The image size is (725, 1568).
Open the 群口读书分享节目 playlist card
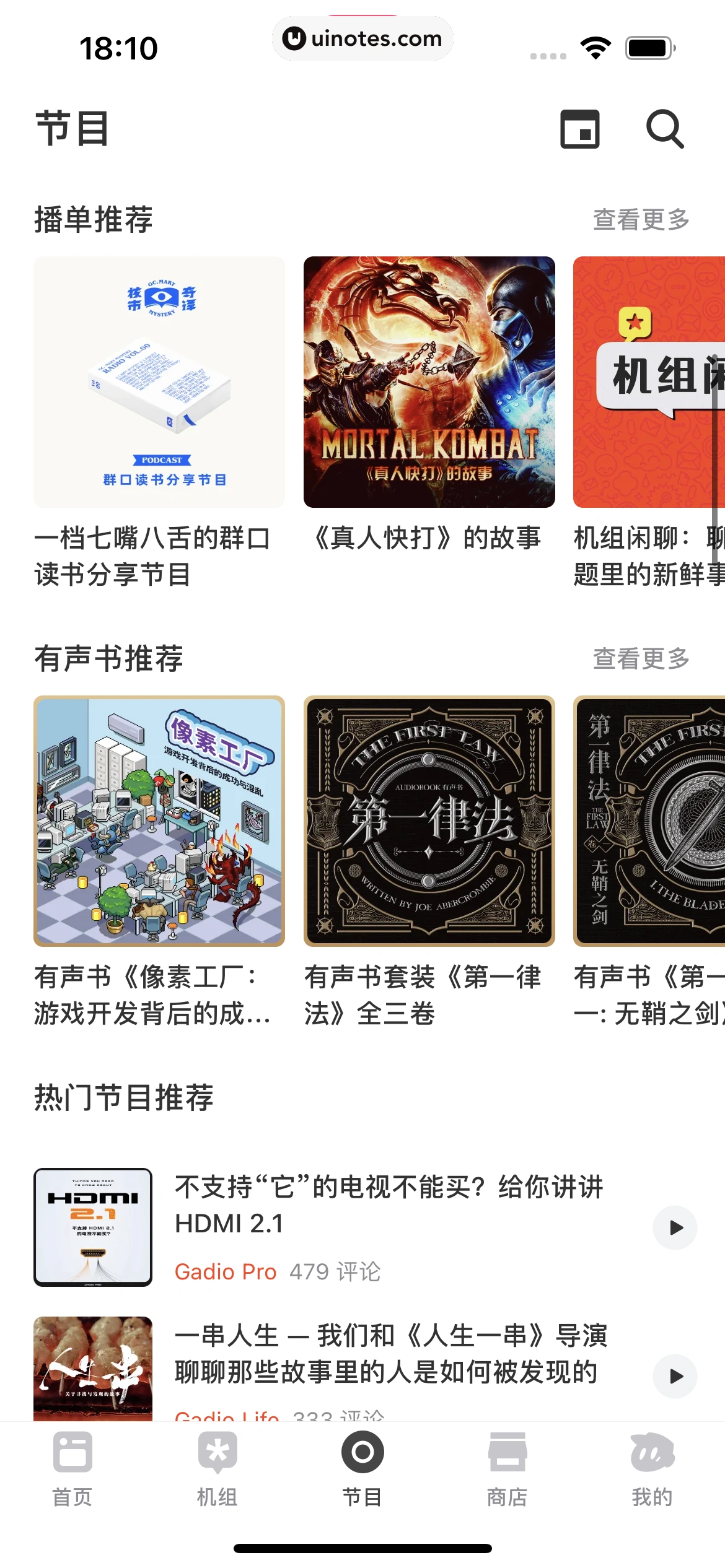159,382
